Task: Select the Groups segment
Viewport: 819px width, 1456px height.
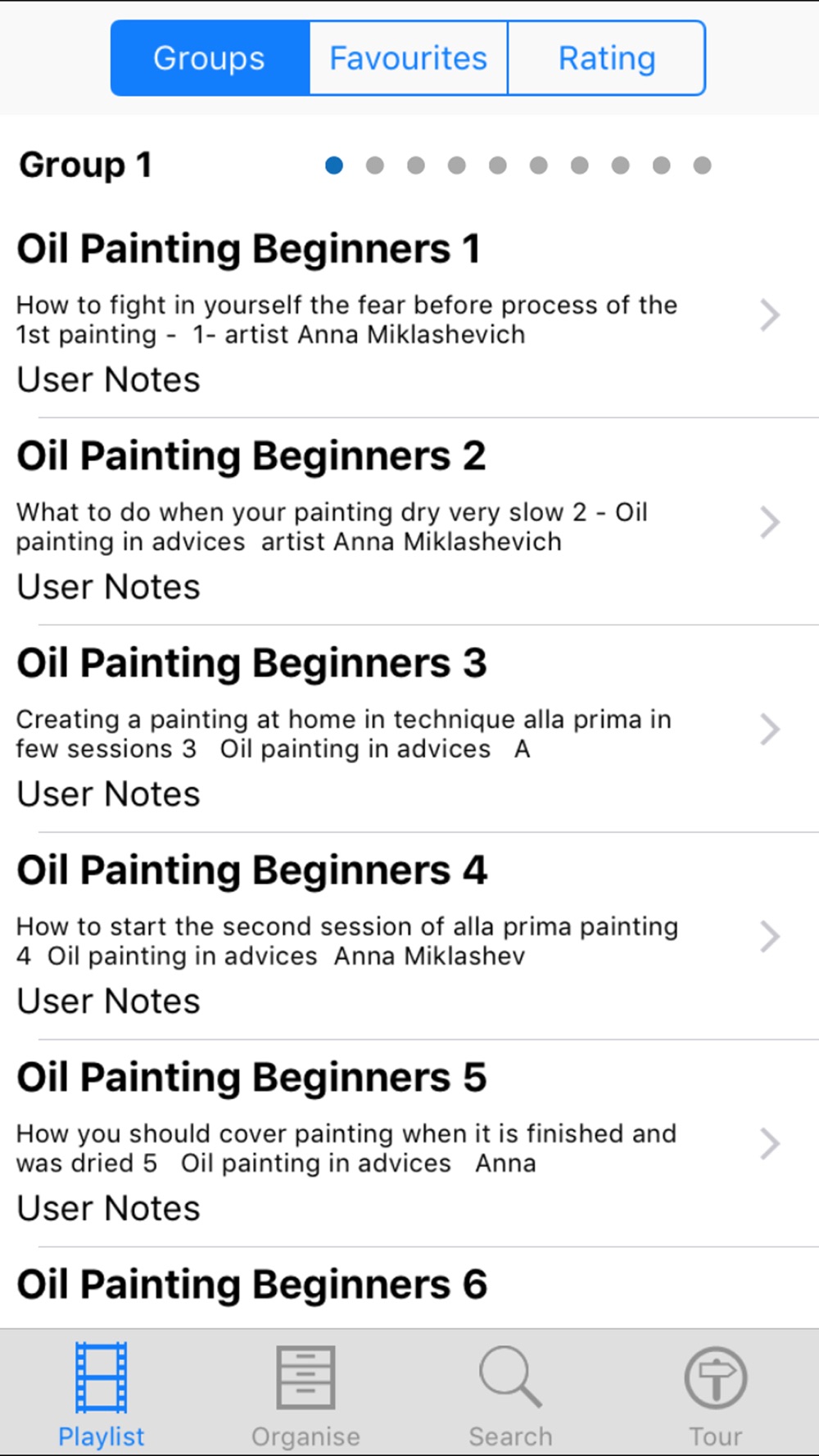Action: click(x=210, y=58)
